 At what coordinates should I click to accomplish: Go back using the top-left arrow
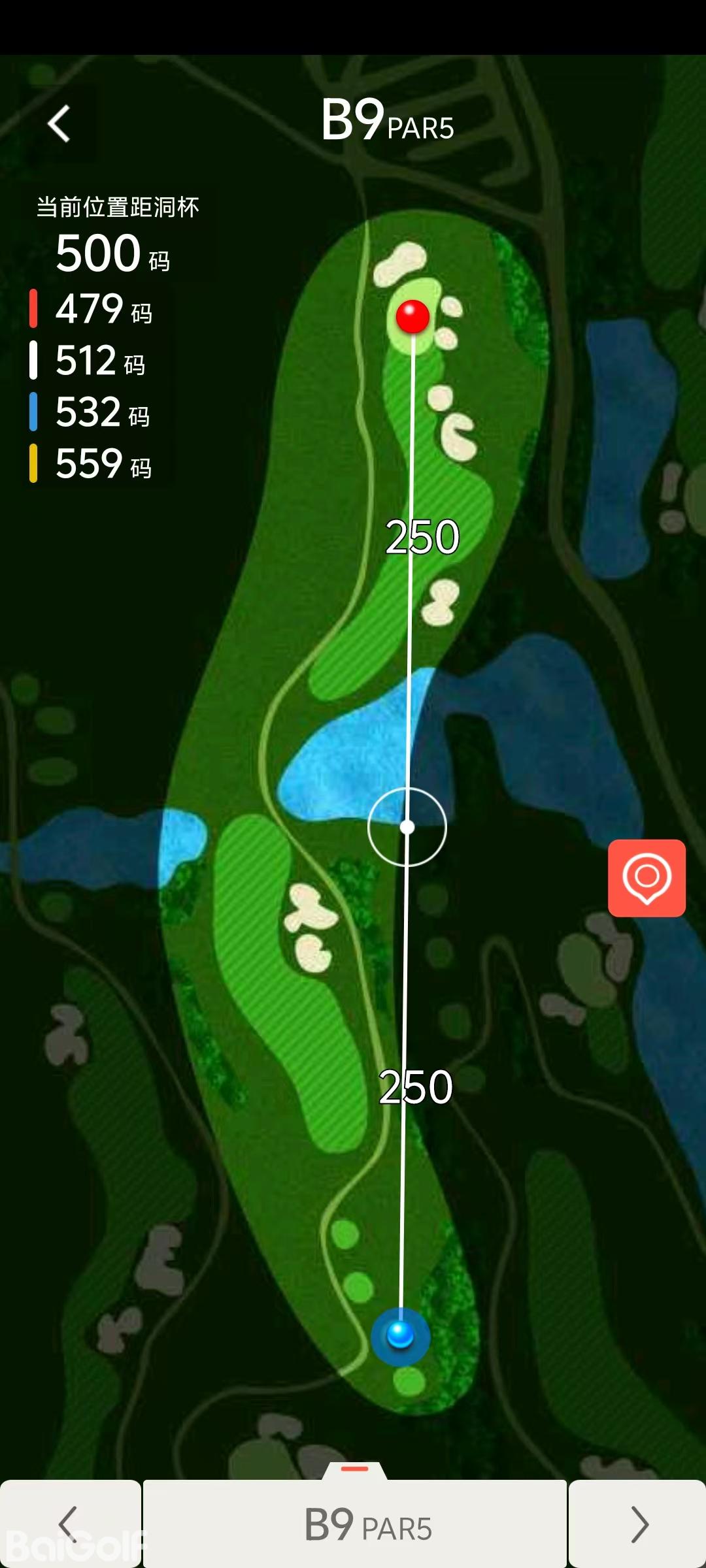pos(59,123)
